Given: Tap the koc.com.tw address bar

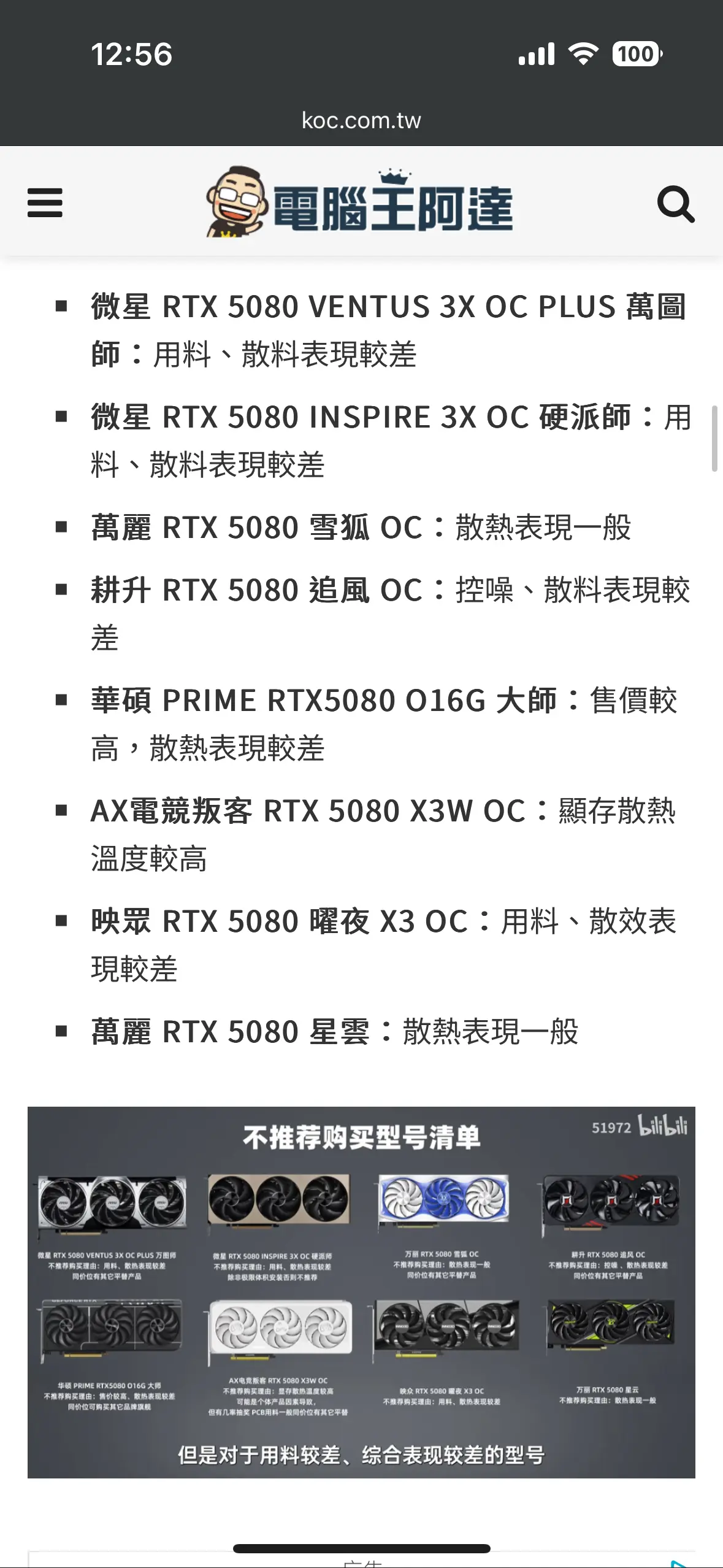Looking at the screenshot, I should tap(361, 120).
